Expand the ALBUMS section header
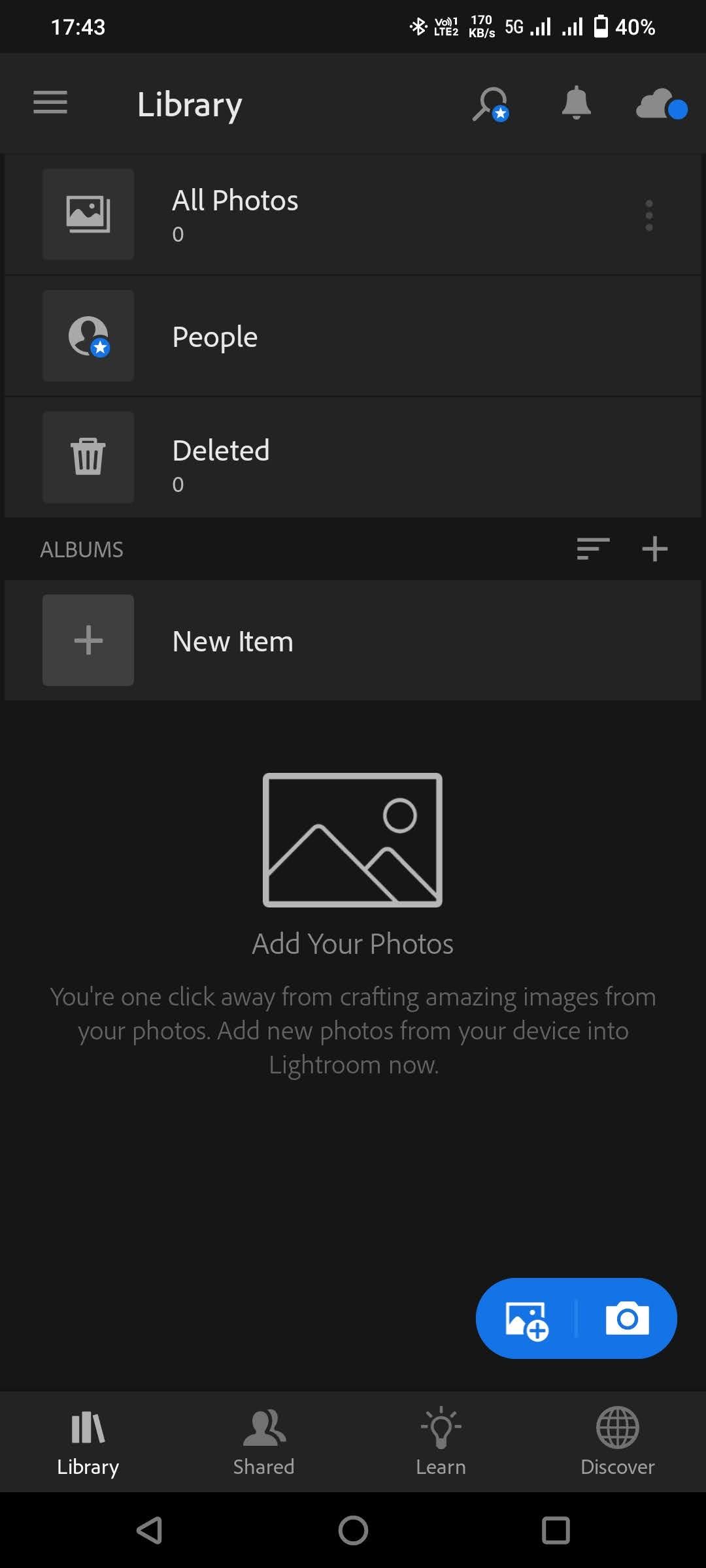The height and width of the screenshot is (1568, 706). coord(82,549)
